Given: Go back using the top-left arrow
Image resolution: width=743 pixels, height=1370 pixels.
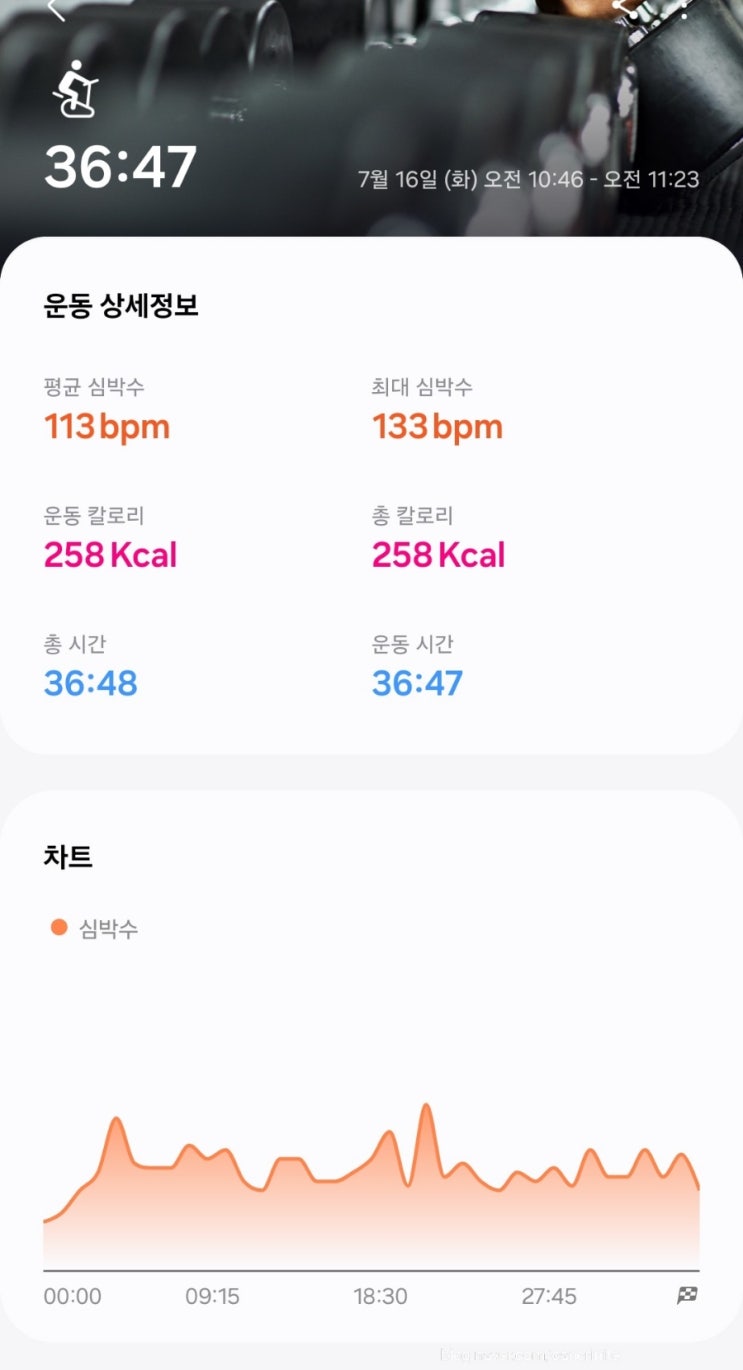Looking at the screenshot, I should pos(56,9).
